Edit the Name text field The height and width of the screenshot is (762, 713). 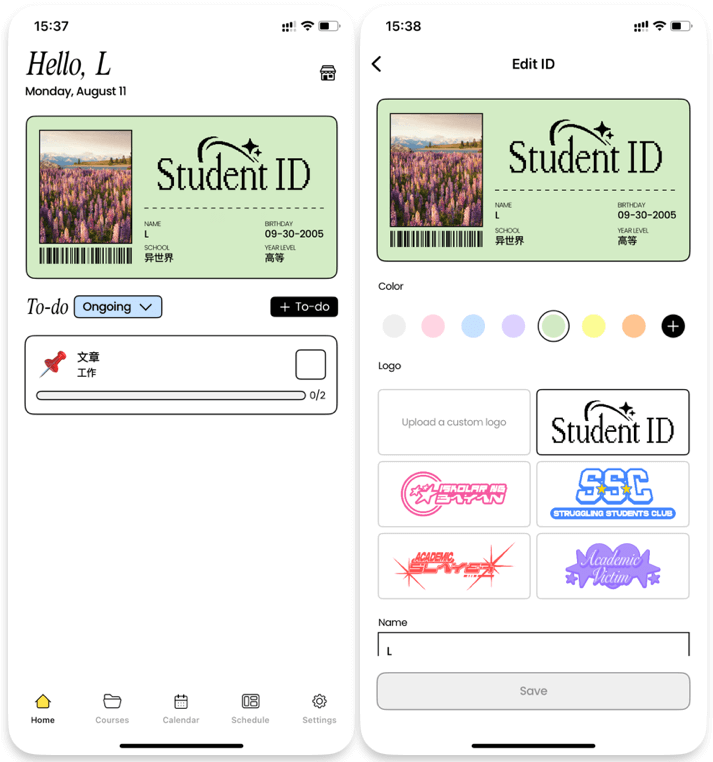tap(533, 647)
